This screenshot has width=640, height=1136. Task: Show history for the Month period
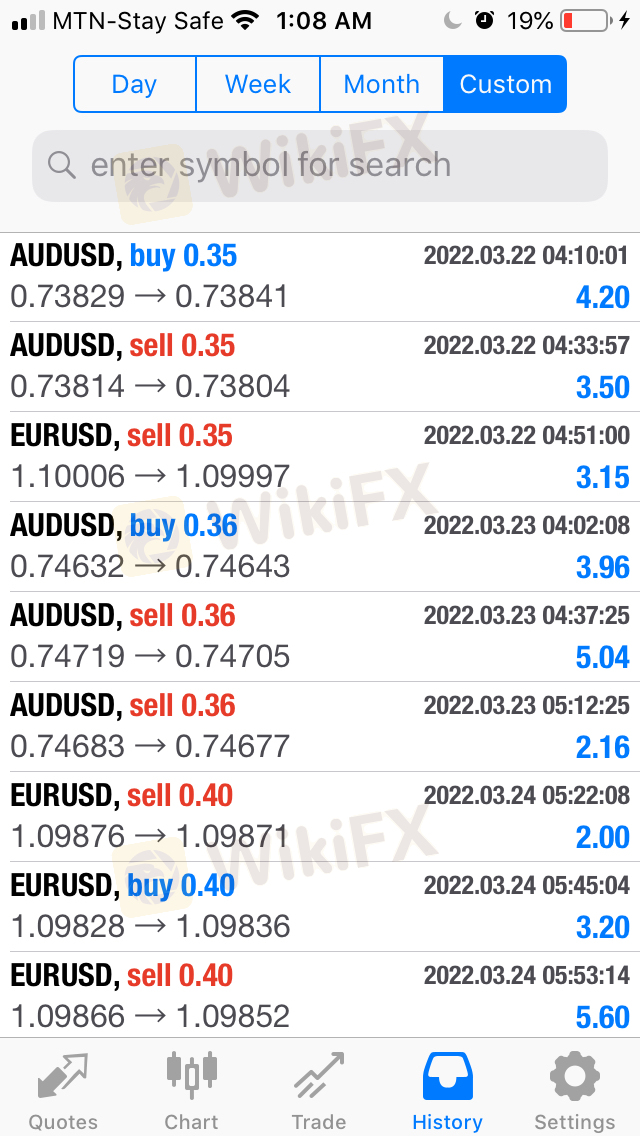coord(381,84)
